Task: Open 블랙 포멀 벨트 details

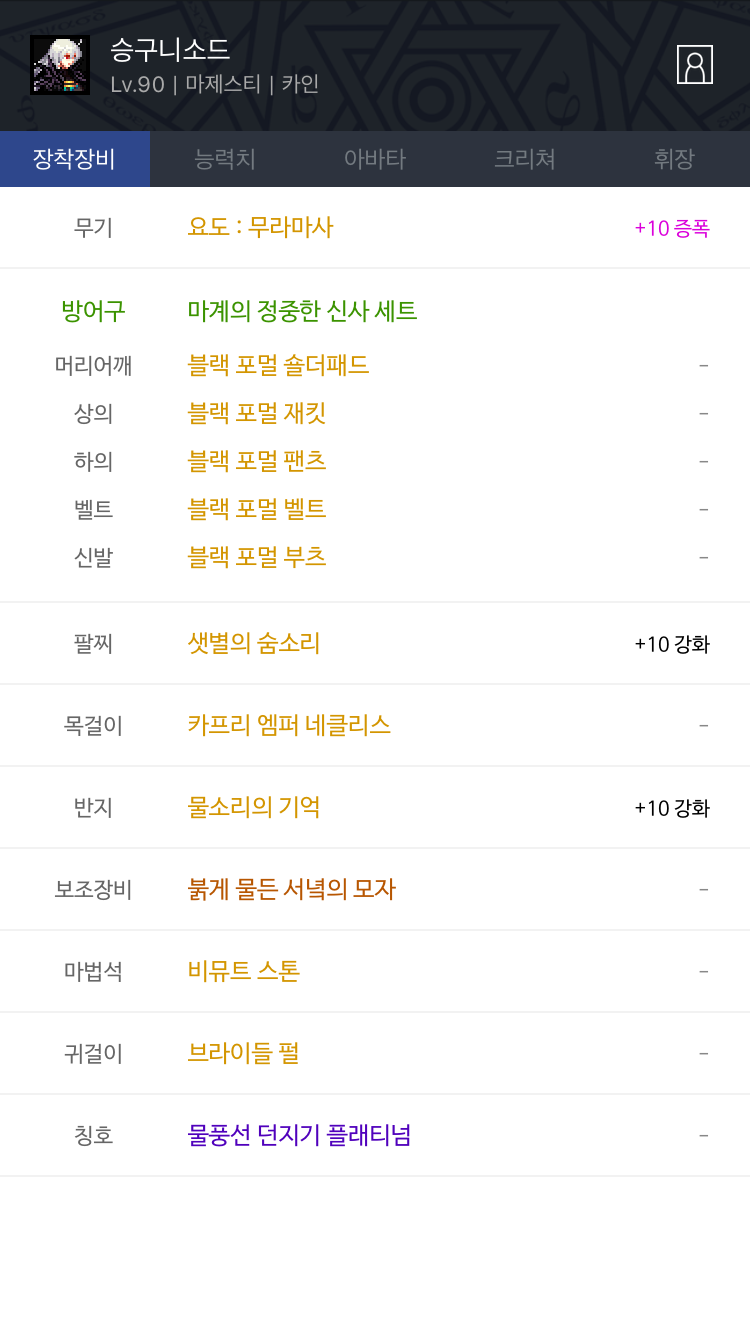Action: (x=257, y=509)
